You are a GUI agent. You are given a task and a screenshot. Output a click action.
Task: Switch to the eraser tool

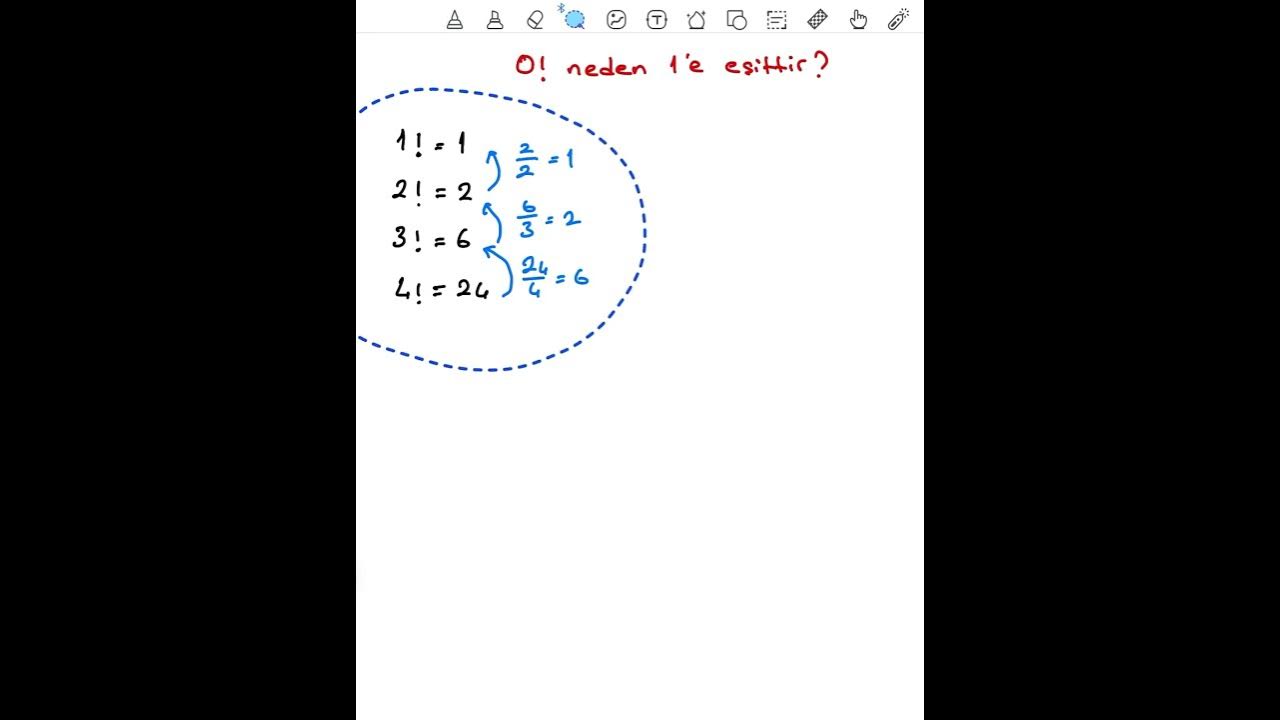pyautogui.click(x=535, y=19)
